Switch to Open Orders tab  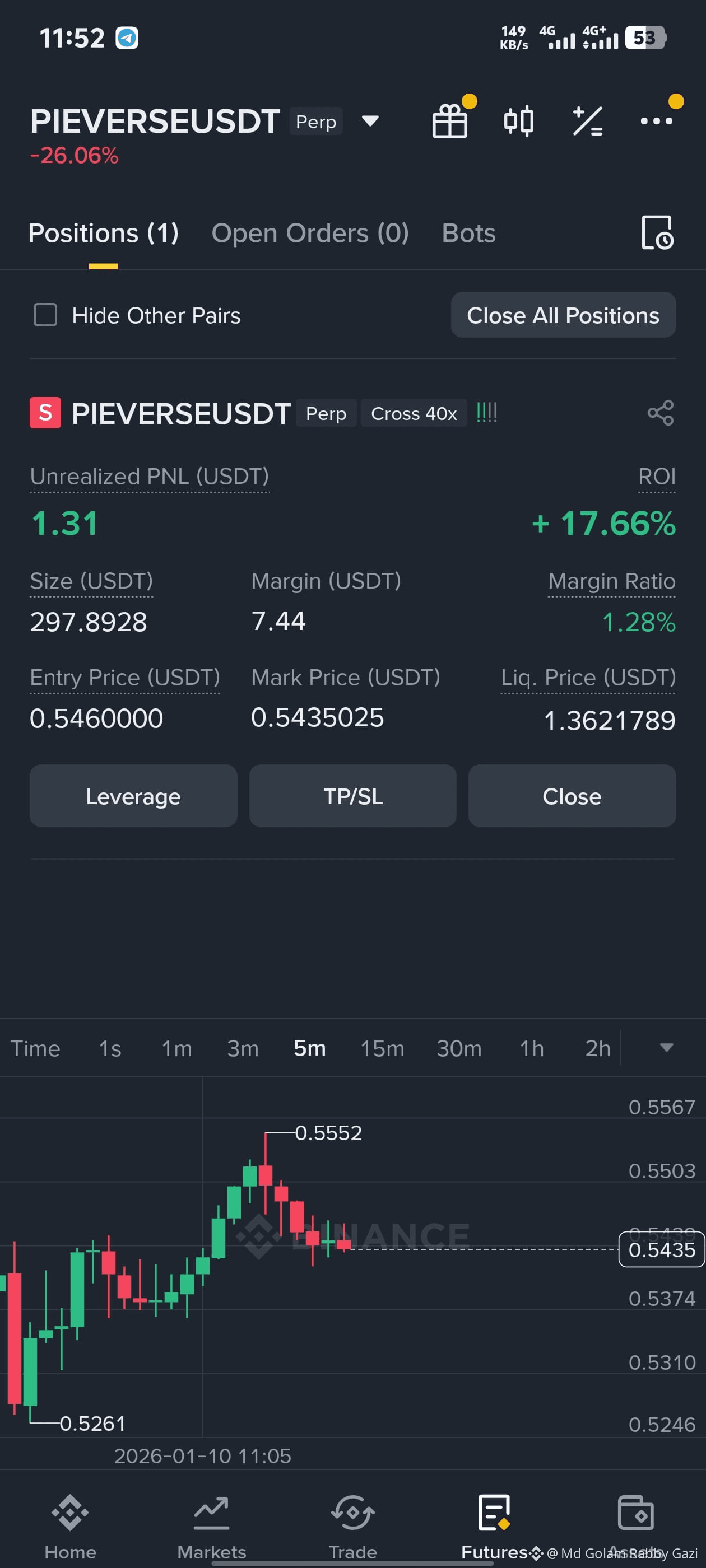310,233
